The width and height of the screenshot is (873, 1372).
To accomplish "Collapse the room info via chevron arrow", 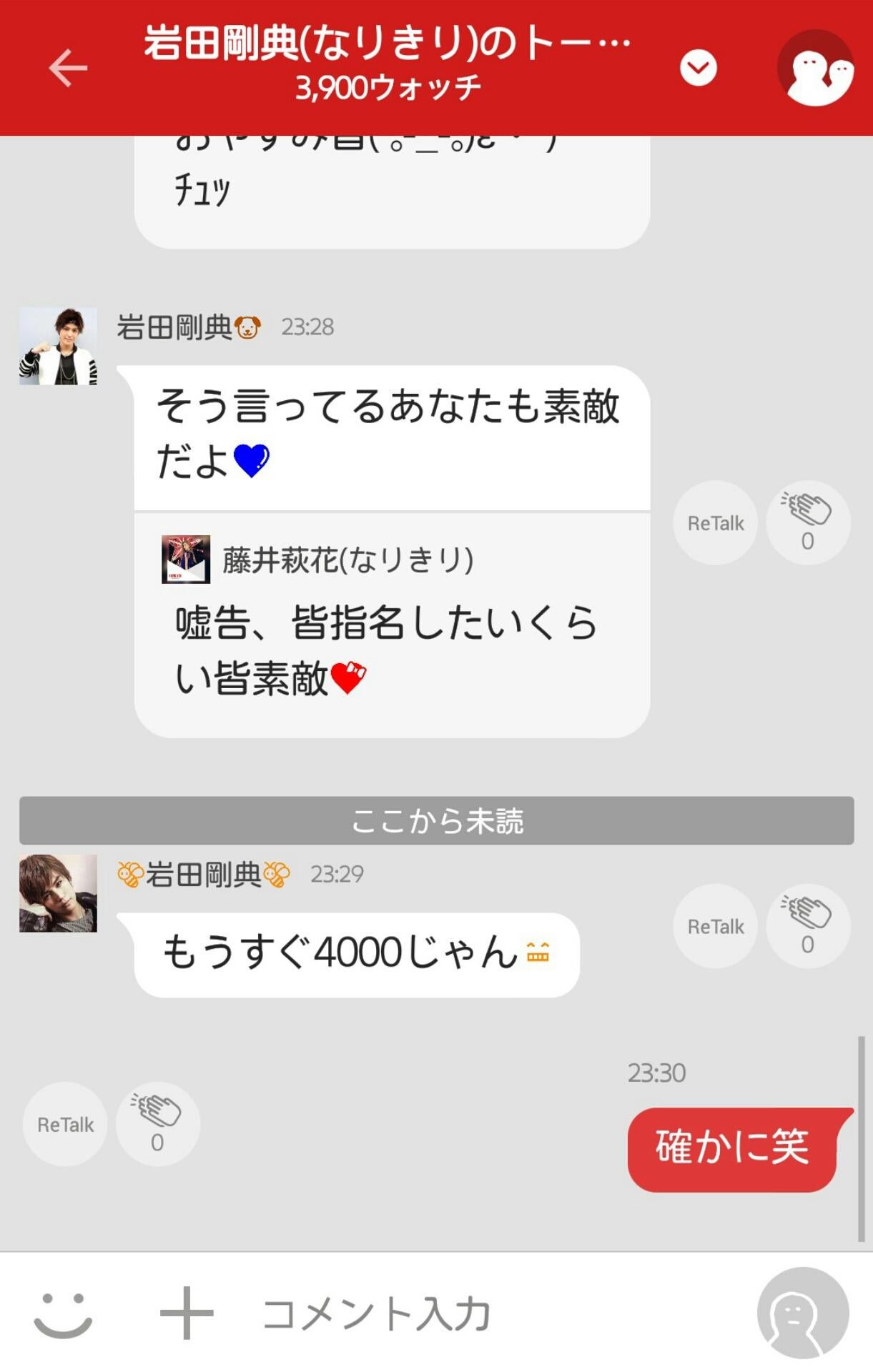I will click(x=699, y=68).
